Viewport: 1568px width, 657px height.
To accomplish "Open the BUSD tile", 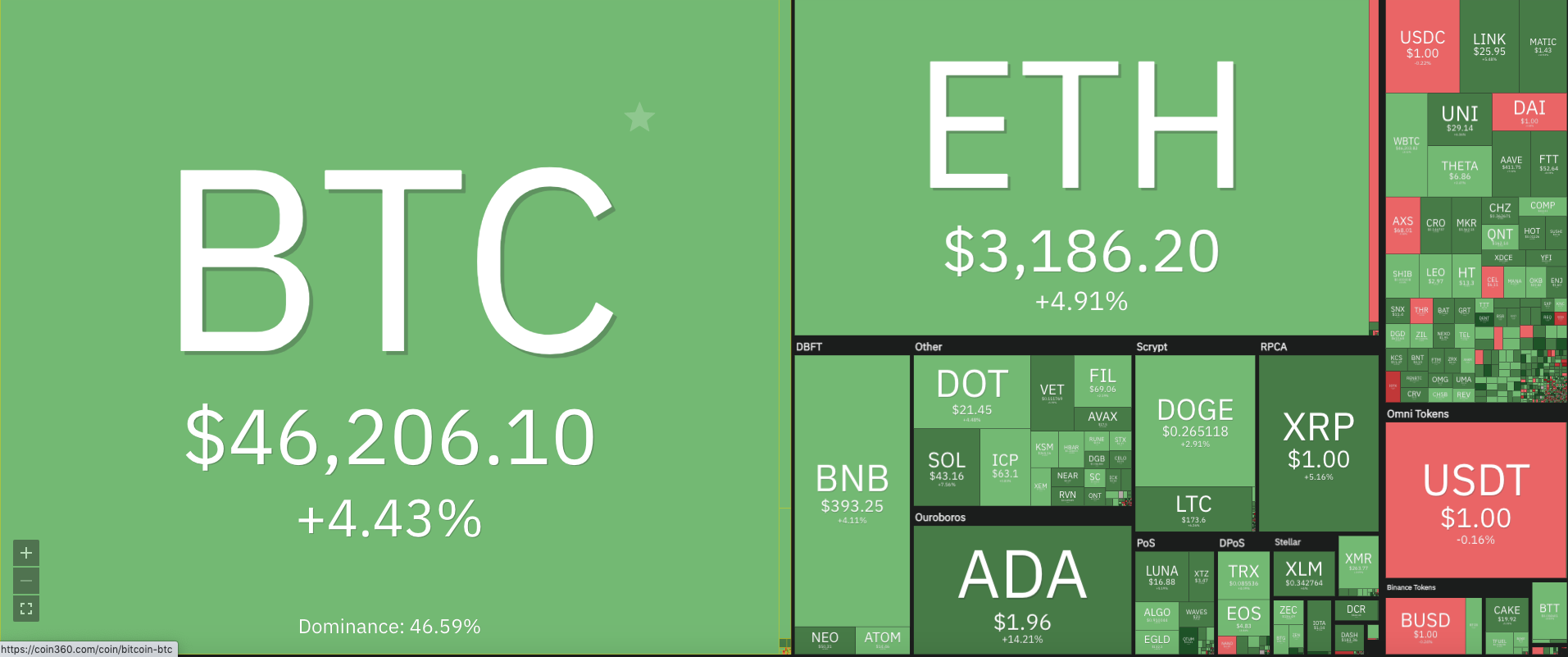I will pos(1425,626).
